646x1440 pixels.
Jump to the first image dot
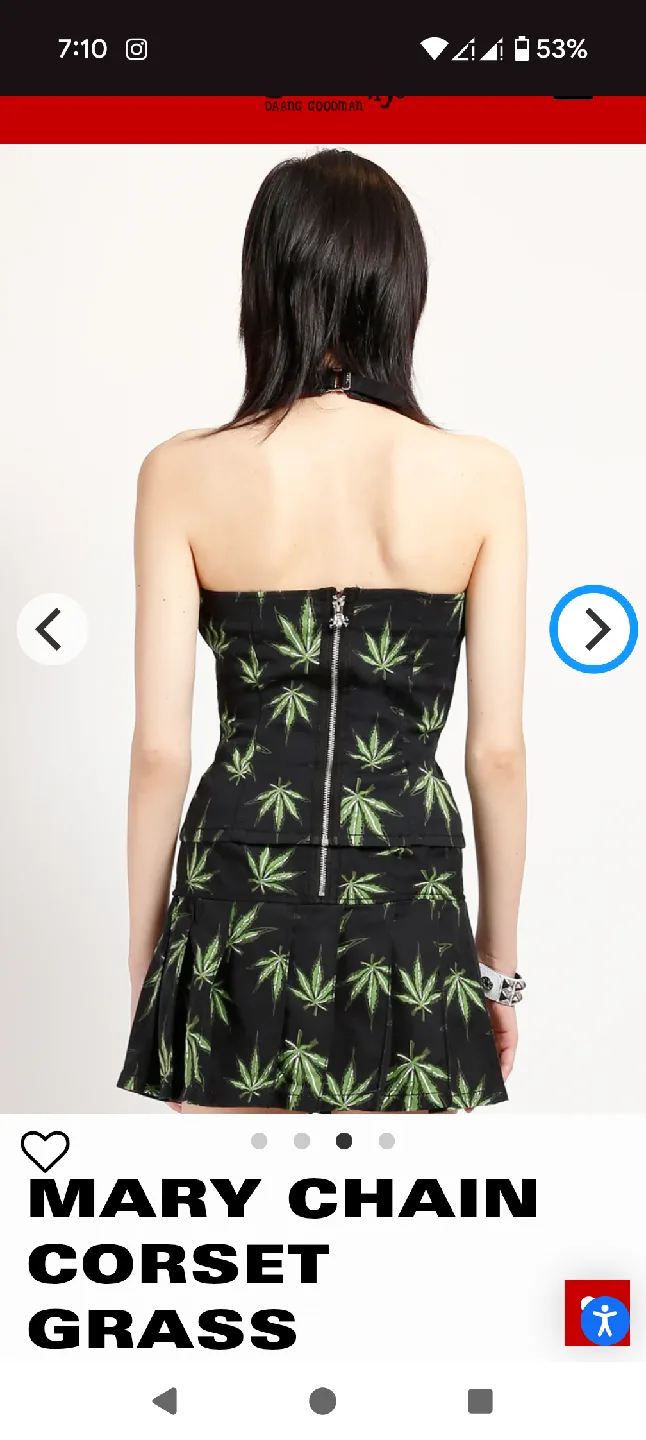pos(259,1141)
